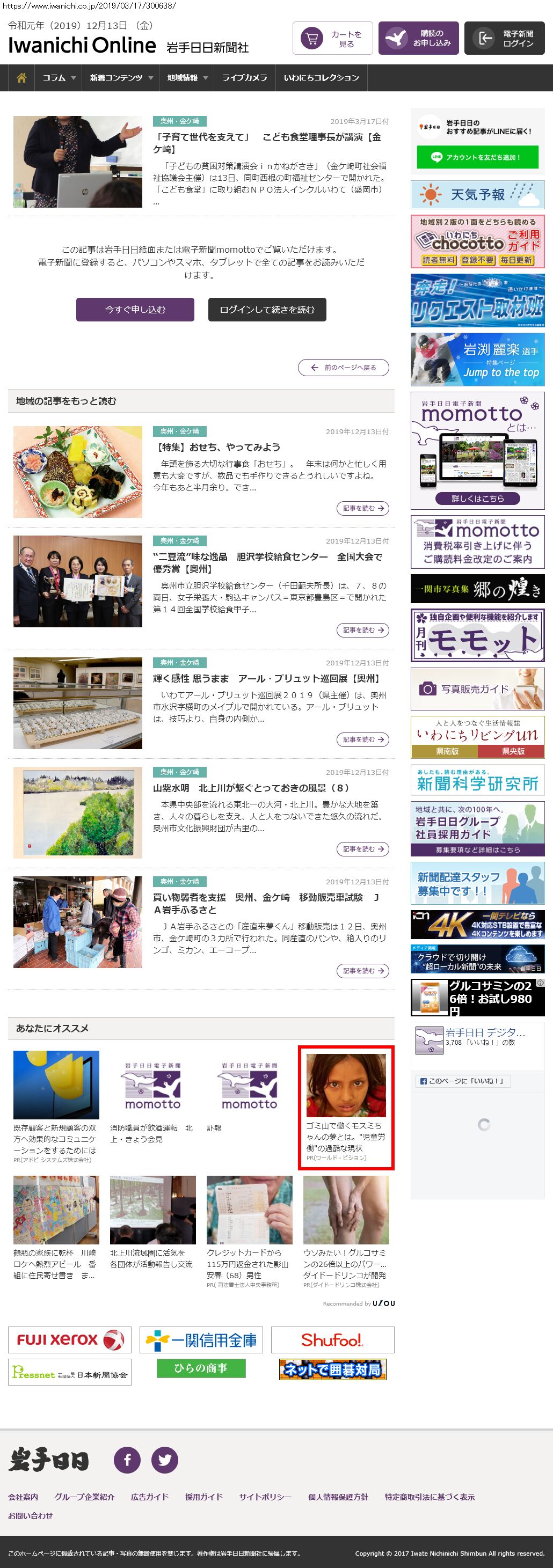The image size is (553, 1568).
Task: Tap 購読のお申し込み button
Action: click(418, 38)
